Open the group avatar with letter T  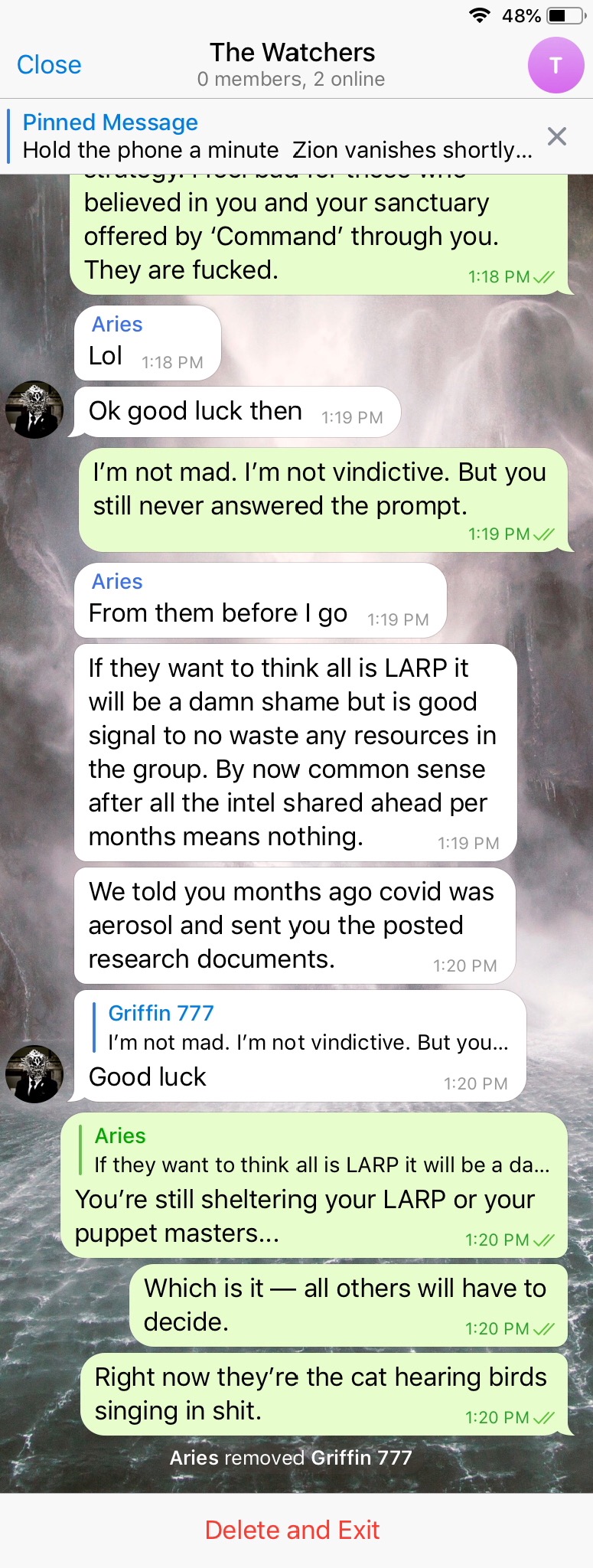pyautogui.click(x=556, y=65)
